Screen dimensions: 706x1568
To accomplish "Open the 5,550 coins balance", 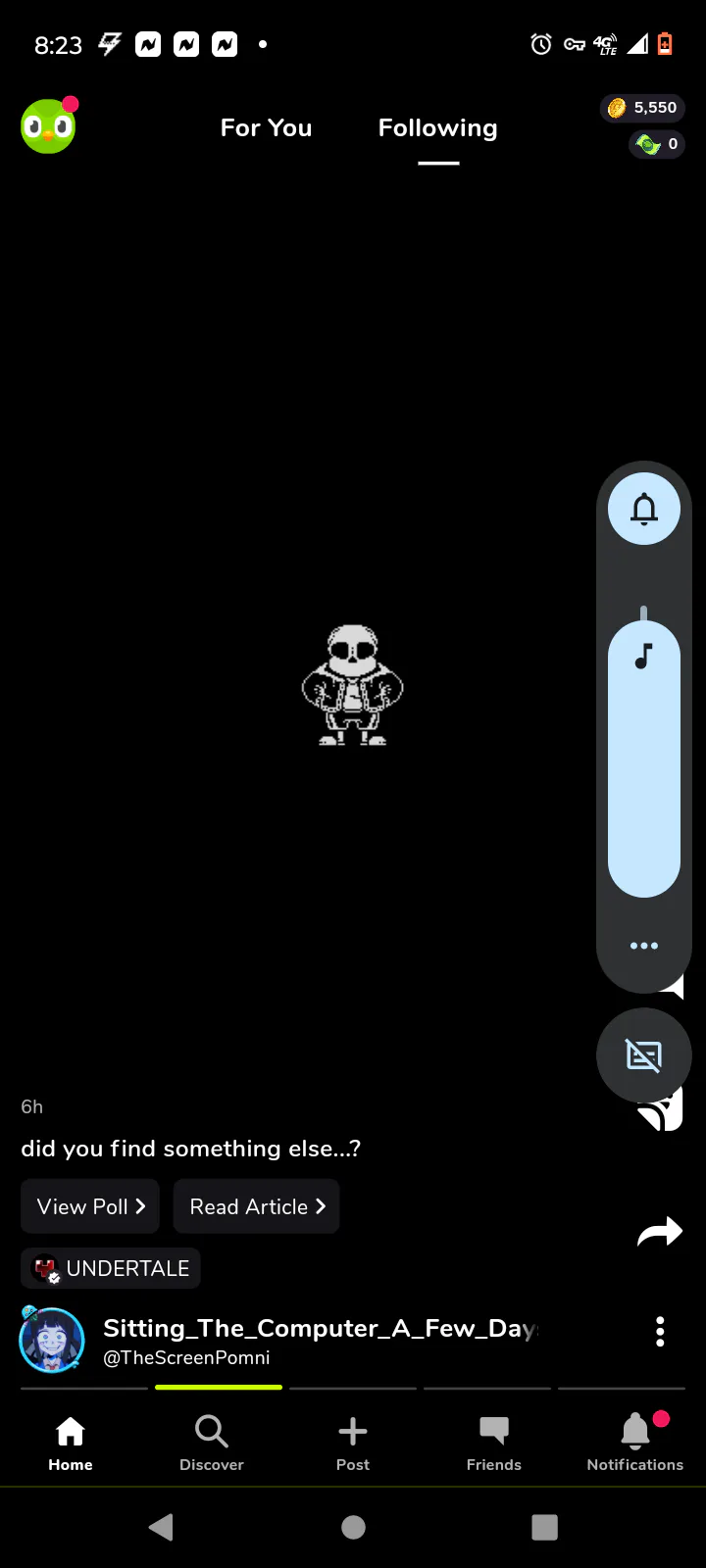I will 643,108.
